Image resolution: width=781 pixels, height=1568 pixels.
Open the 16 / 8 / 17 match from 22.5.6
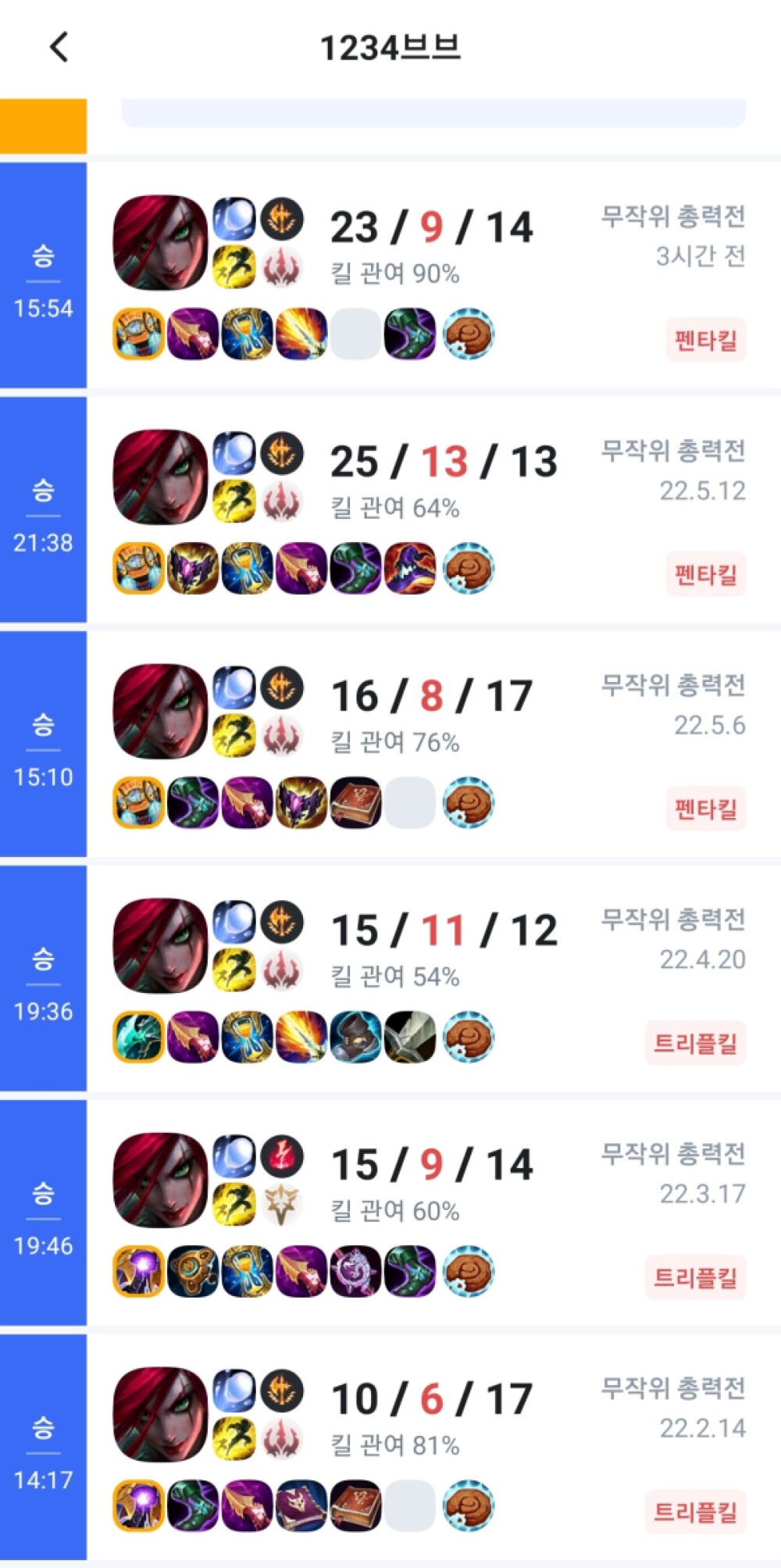[x=431, y=743]
